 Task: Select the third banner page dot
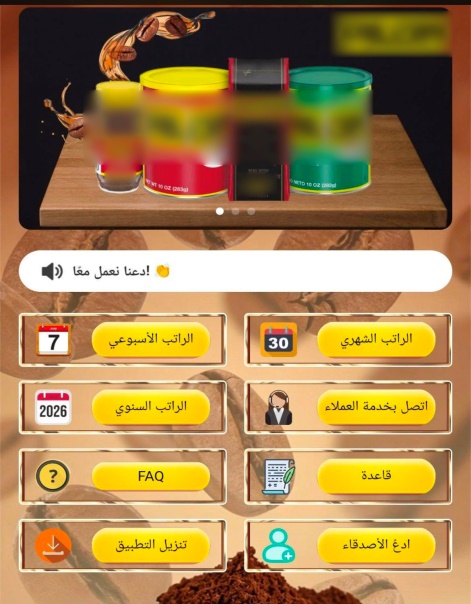251,211
